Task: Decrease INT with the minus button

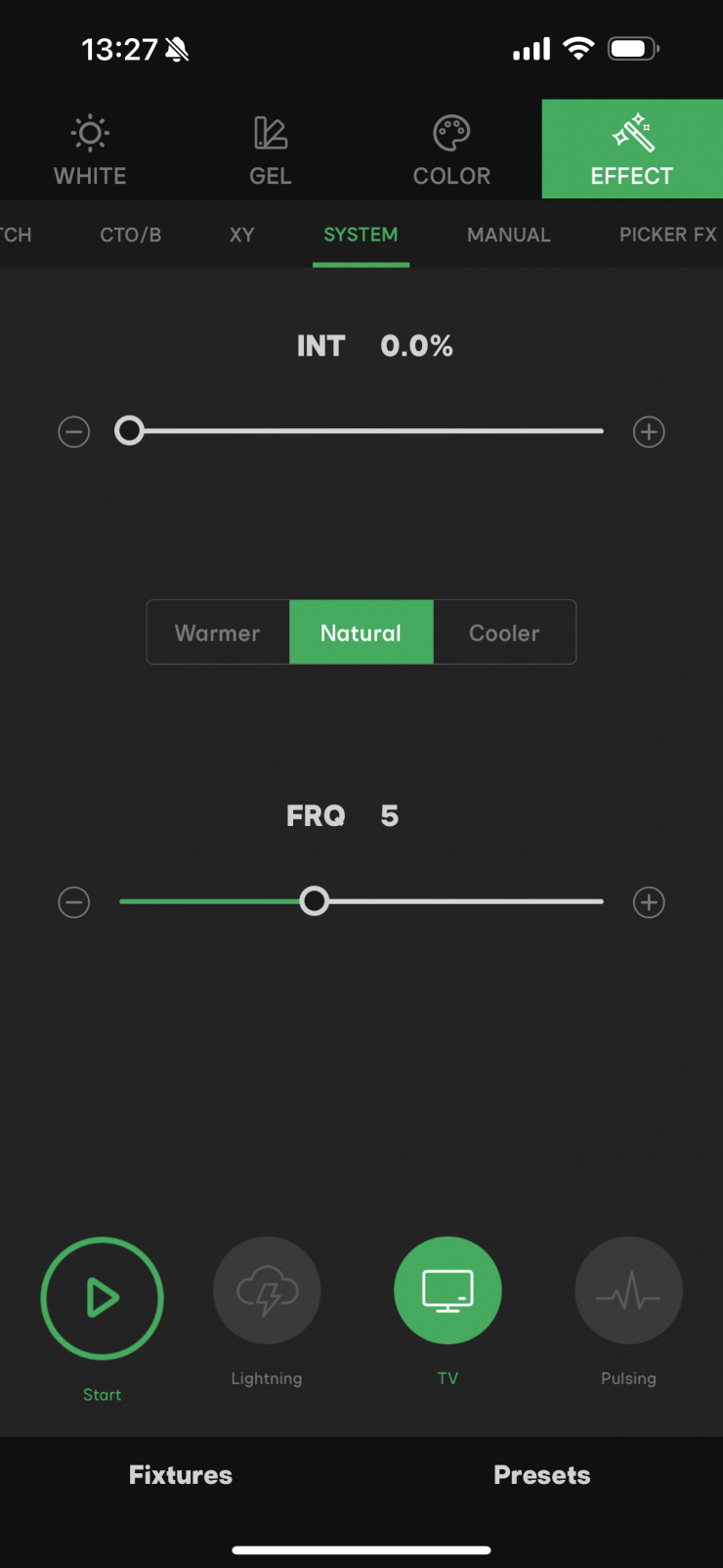Action: click(74, 431)
